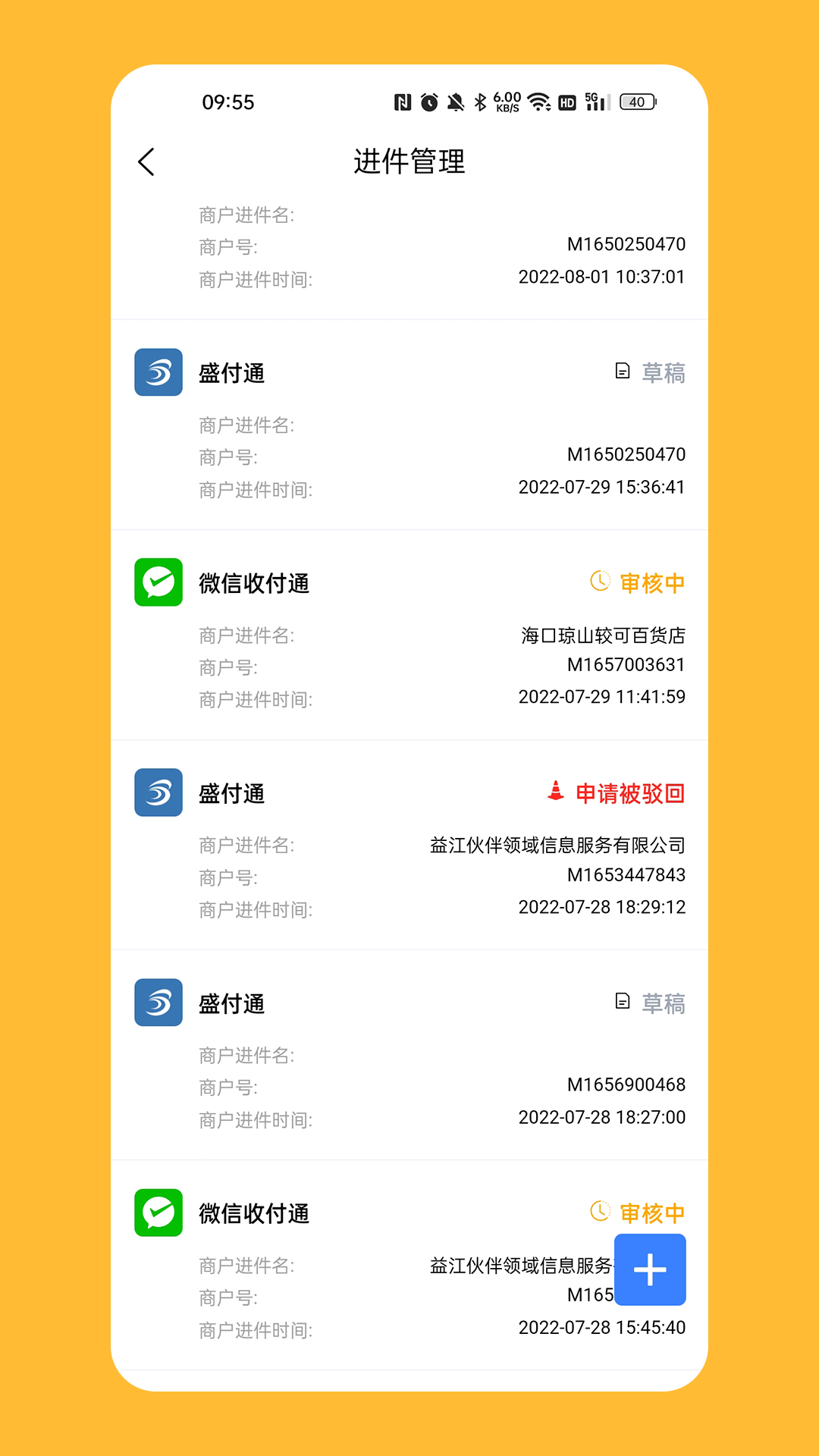Tap the 微信收付通 icon of the bottom entry

(x=158, y=1213)
